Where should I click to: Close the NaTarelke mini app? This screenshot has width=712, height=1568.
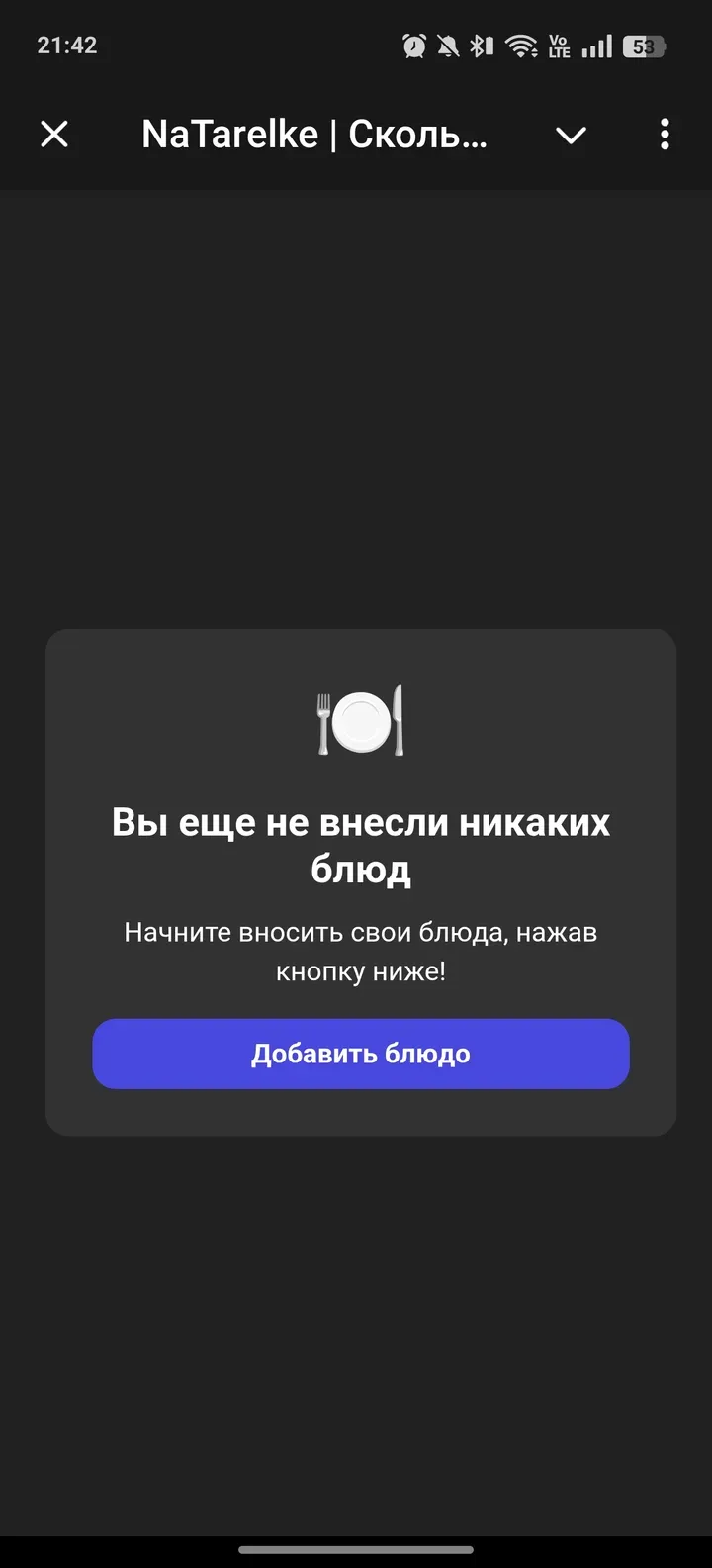click(x=54, y=135)
